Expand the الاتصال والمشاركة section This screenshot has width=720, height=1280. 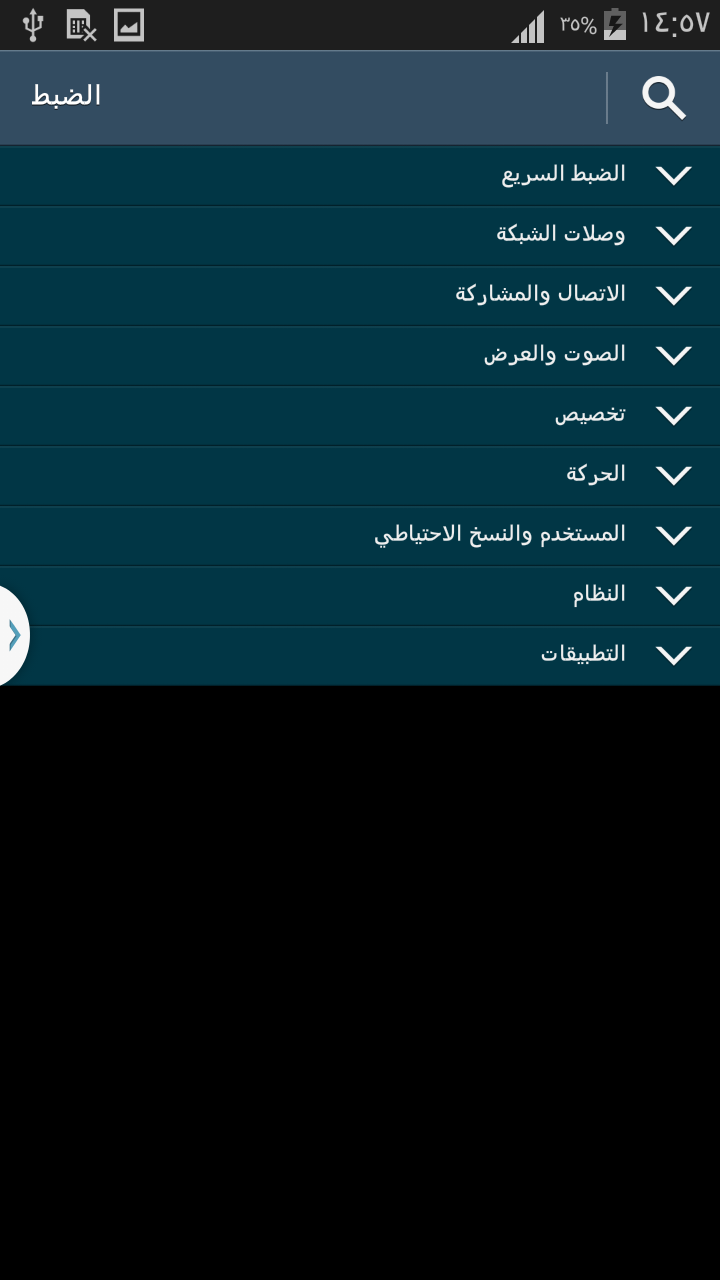coord(674,296)
